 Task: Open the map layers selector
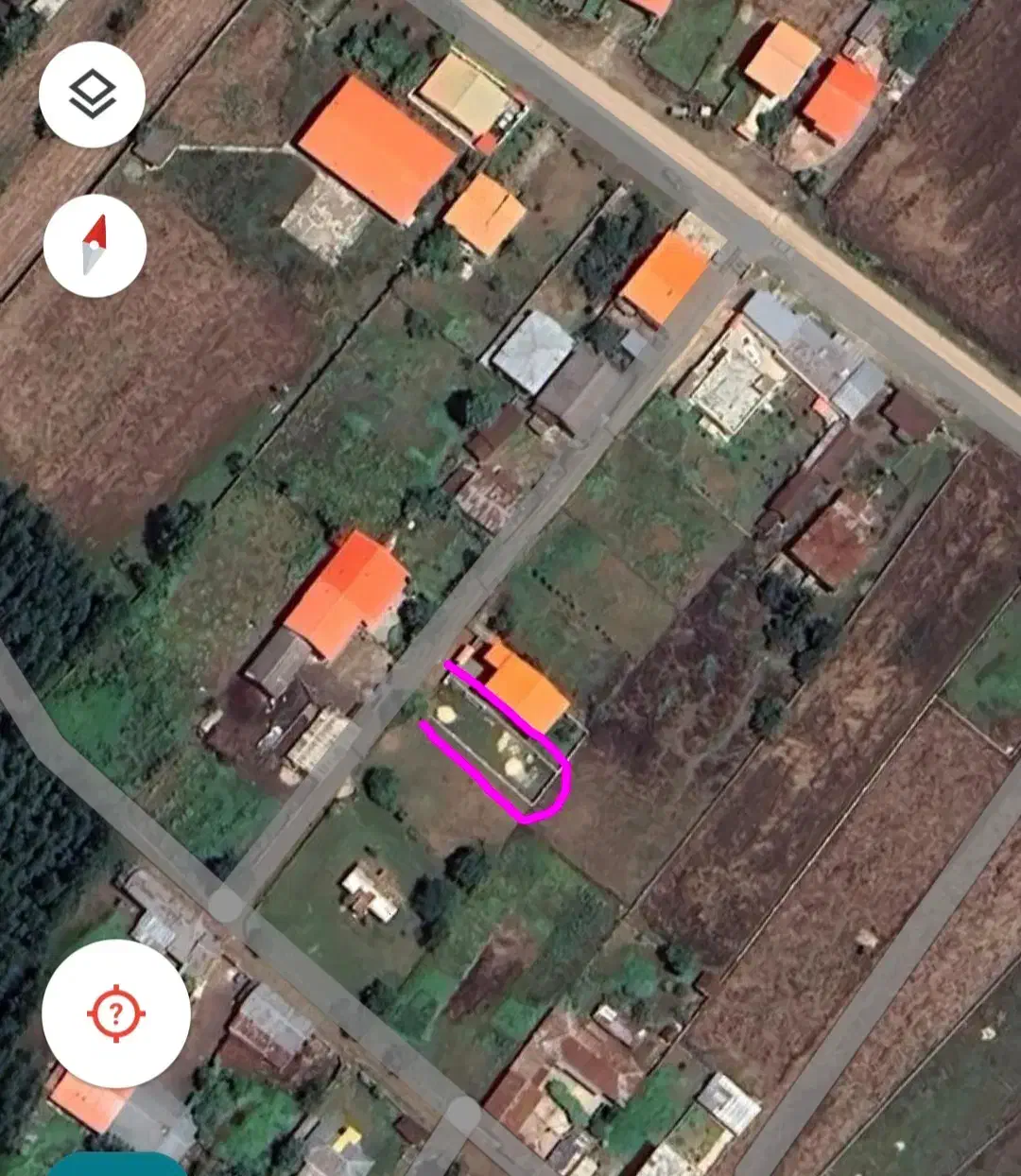point(92,95)
